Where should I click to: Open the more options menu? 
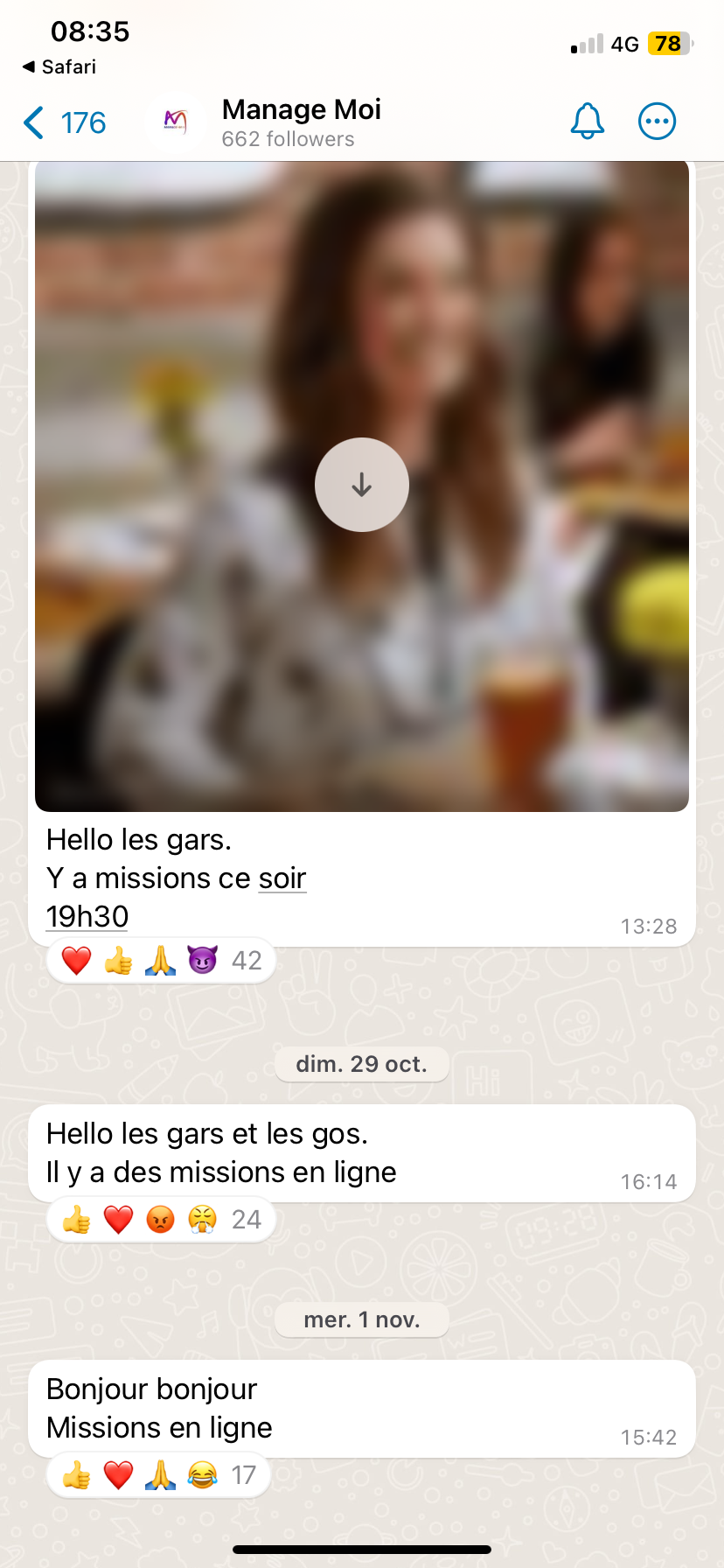coord(657,122)
